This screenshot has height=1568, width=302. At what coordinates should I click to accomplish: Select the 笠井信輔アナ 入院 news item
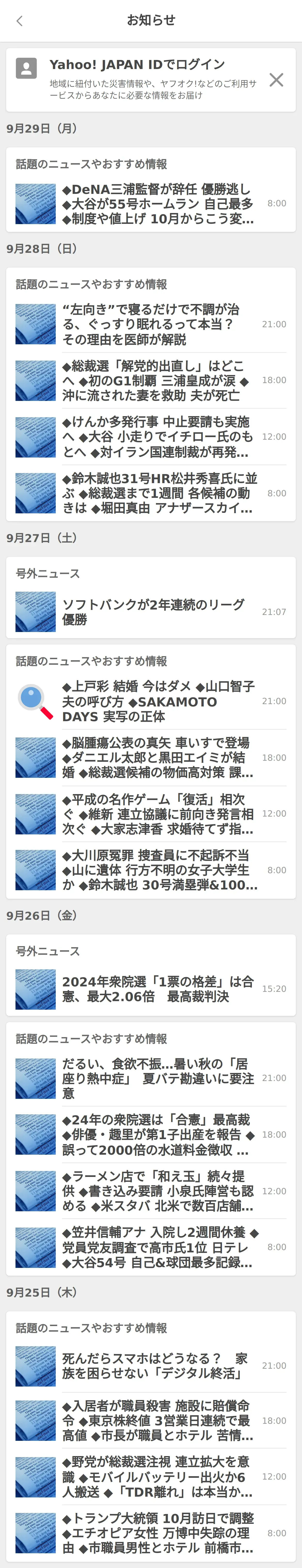click(158, 1247)
